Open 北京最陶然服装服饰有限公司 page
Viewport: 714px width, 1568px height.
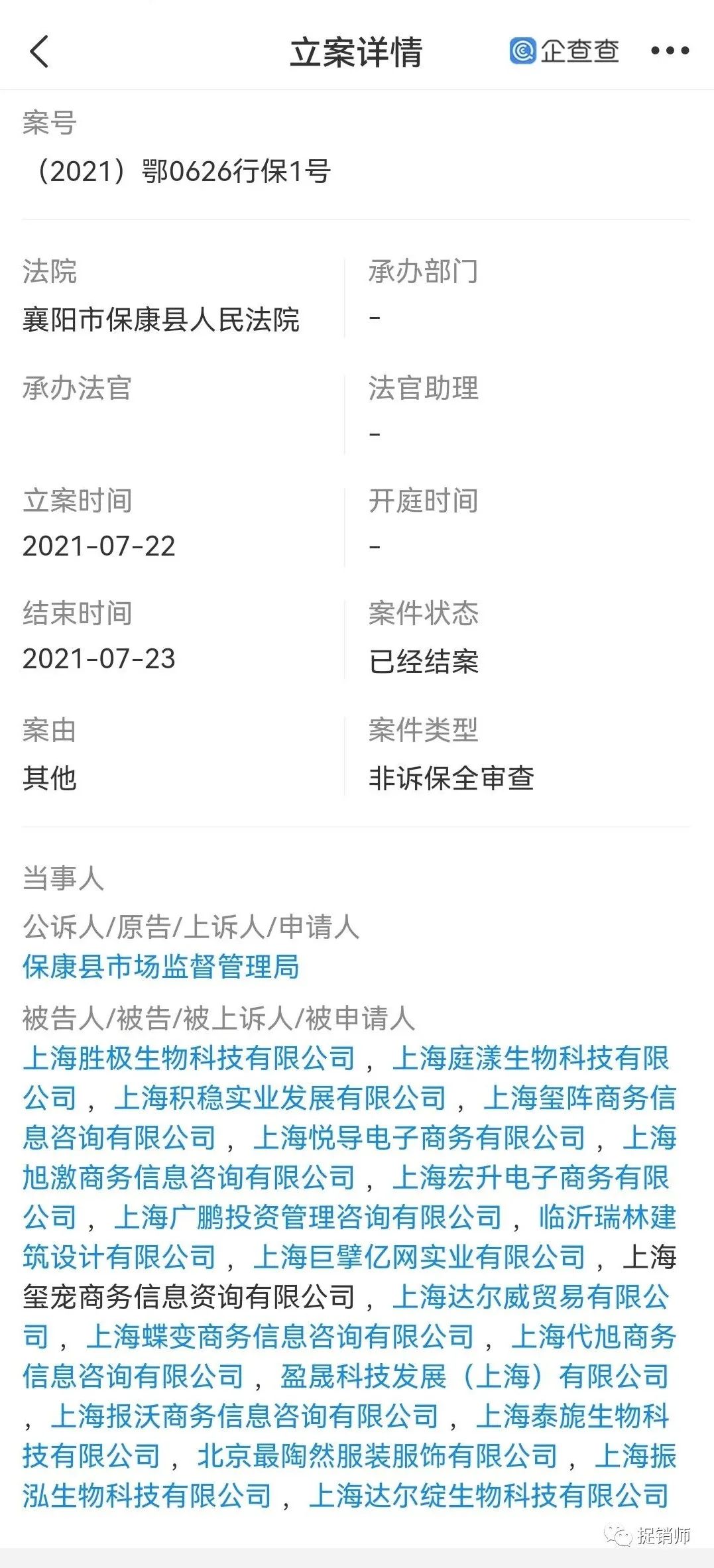click(x=377, y=1455)
